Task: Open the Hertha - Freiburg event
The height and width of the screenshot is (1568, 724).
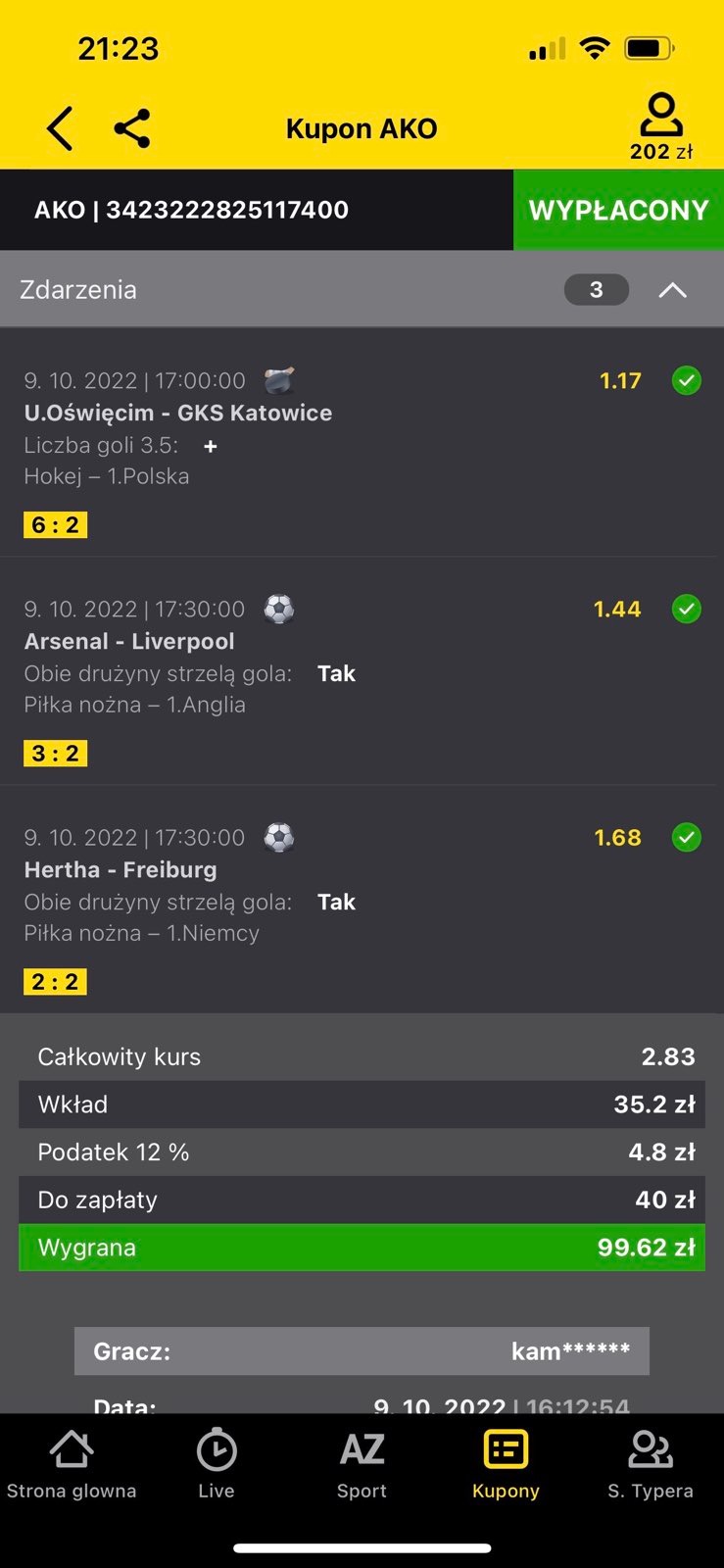Action: 121,869
